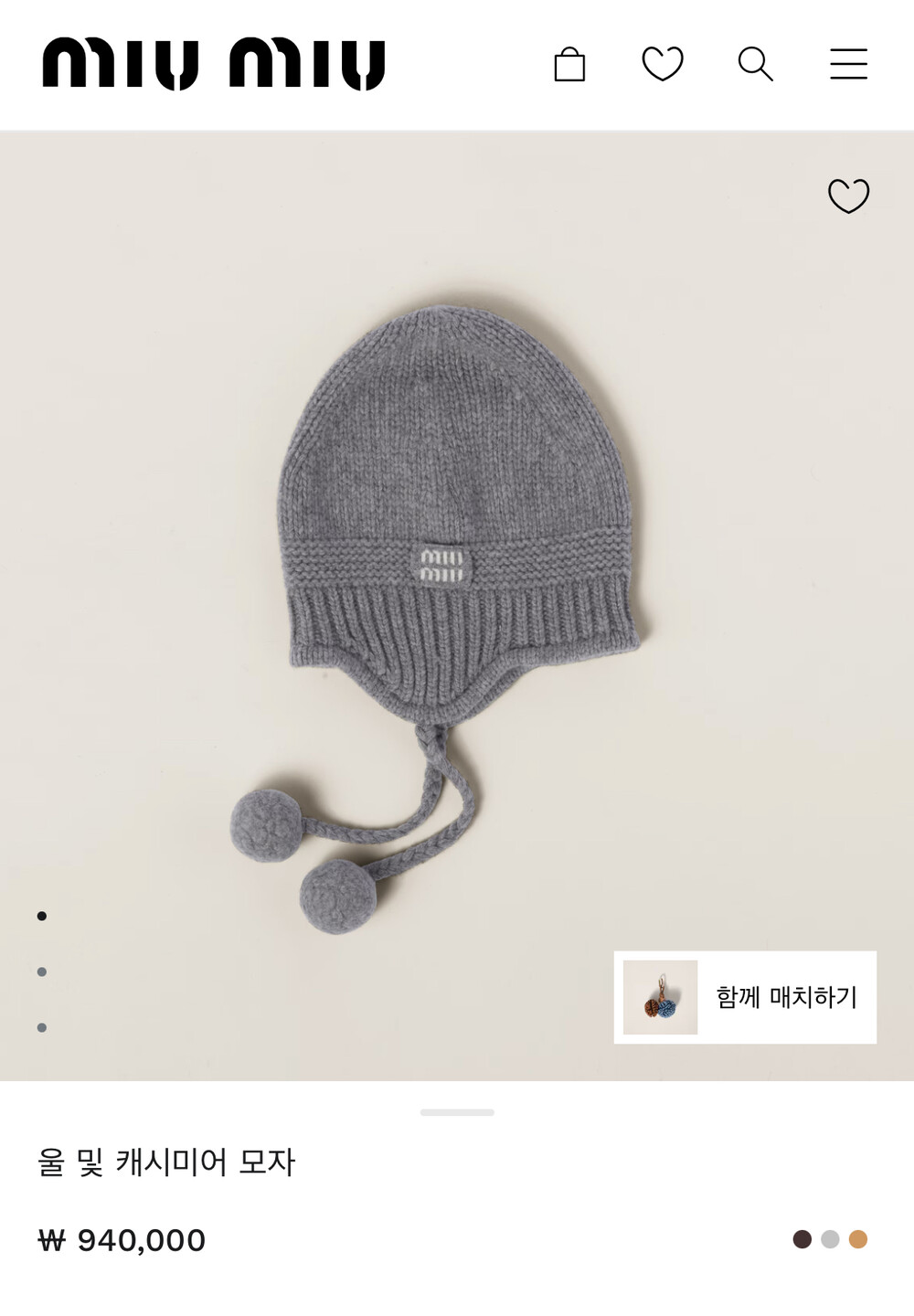The image size is (914, 1316).
Task: Go to the second product image dot
Action: pos(42,971)
